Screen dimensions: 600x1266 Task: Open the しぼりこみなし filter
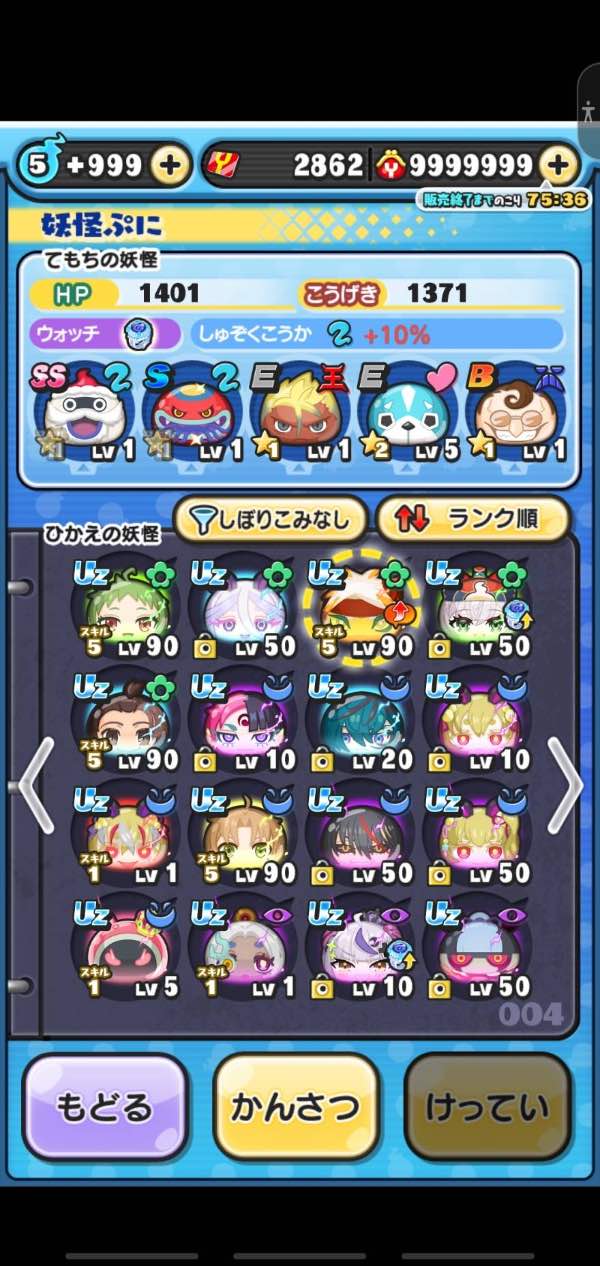coord(271,519)
